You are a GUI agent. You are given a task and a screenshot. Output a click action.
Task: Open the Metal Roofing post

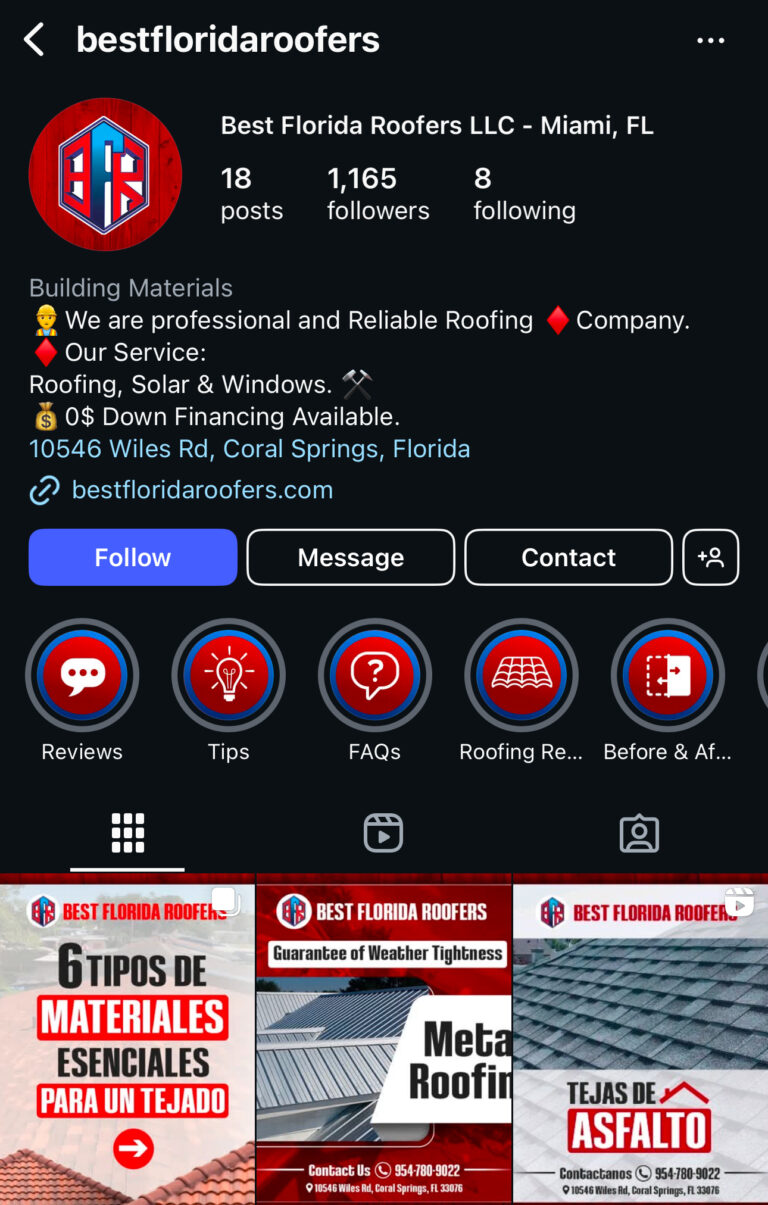[x=384, y=1040]
